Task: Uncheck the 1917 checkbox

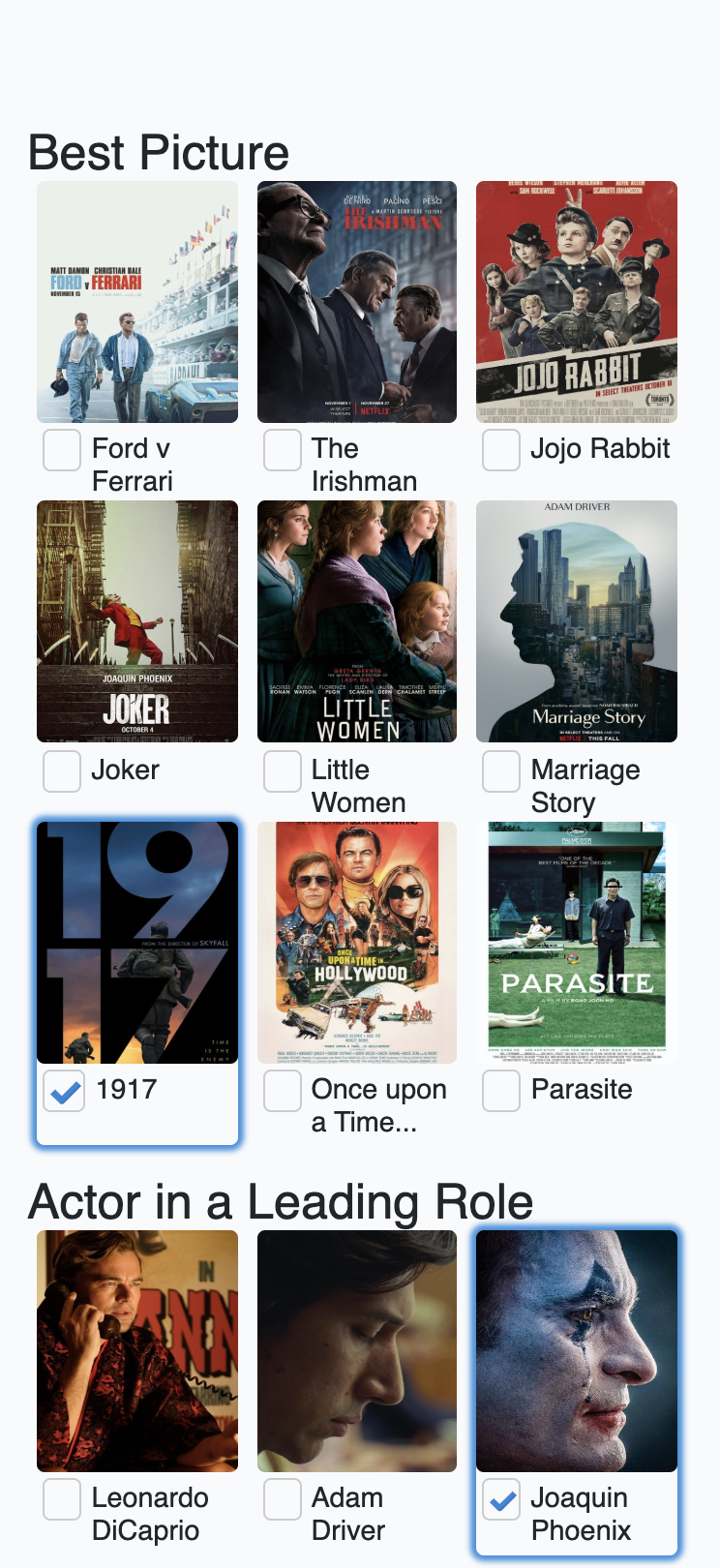Action: (x=64, y=1092)
